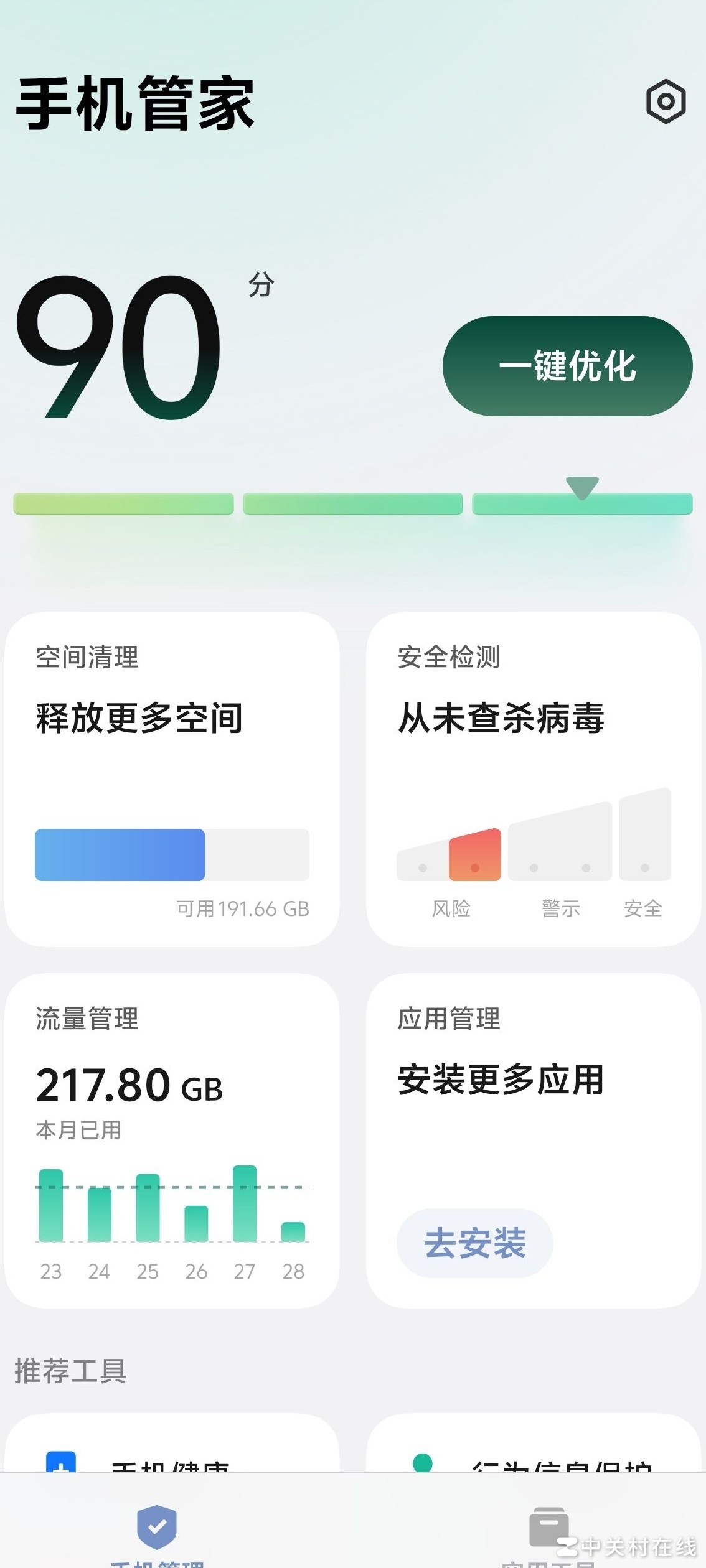Tap the 去安装 install button
Viewport: 706px width, 1568px height.
click(474, 1243)
